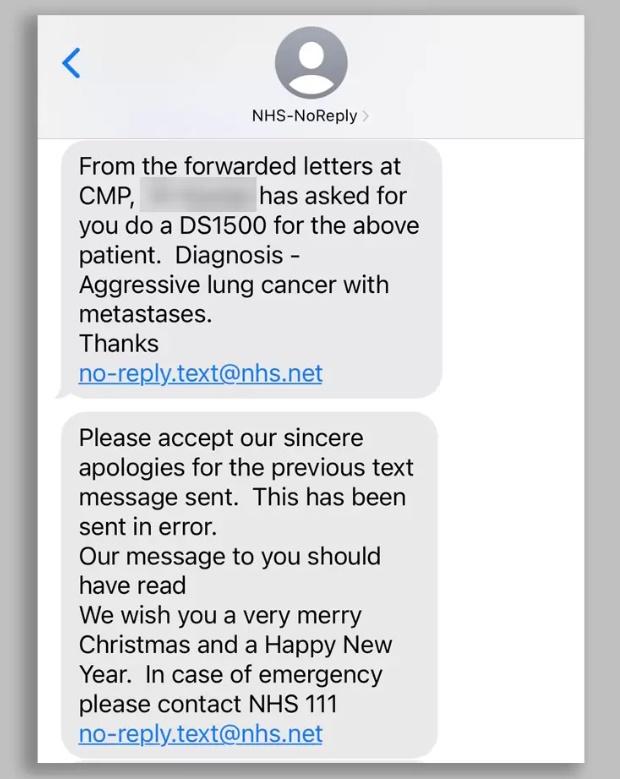Tap the email link under the Thanks message
620x779 pixels.
coord(200,373)
